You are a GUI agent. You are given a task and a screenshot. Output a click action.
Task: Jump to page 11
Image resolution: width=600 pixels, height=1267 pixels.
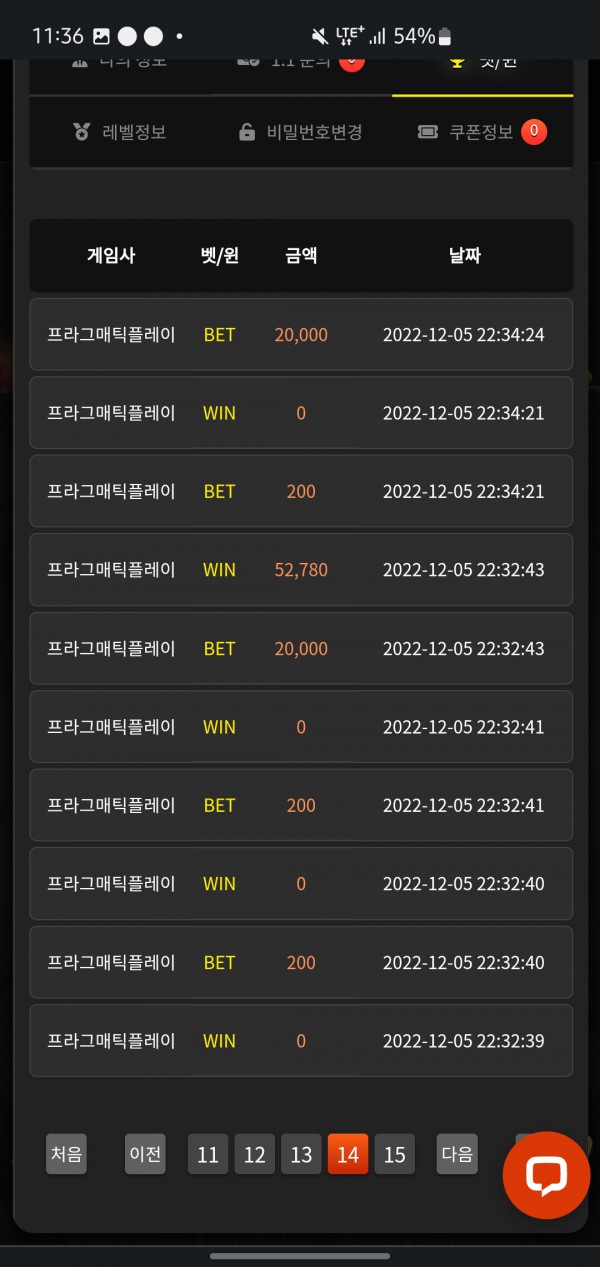(208, 1155)
